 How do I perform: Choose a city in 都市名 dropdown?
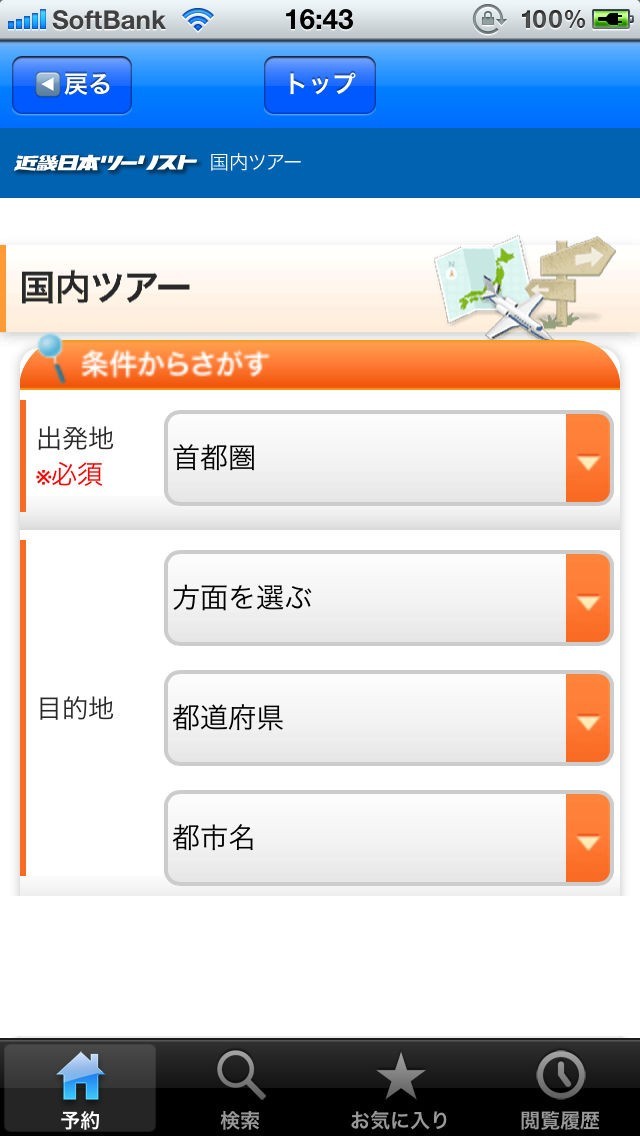(x=388, y=838)
